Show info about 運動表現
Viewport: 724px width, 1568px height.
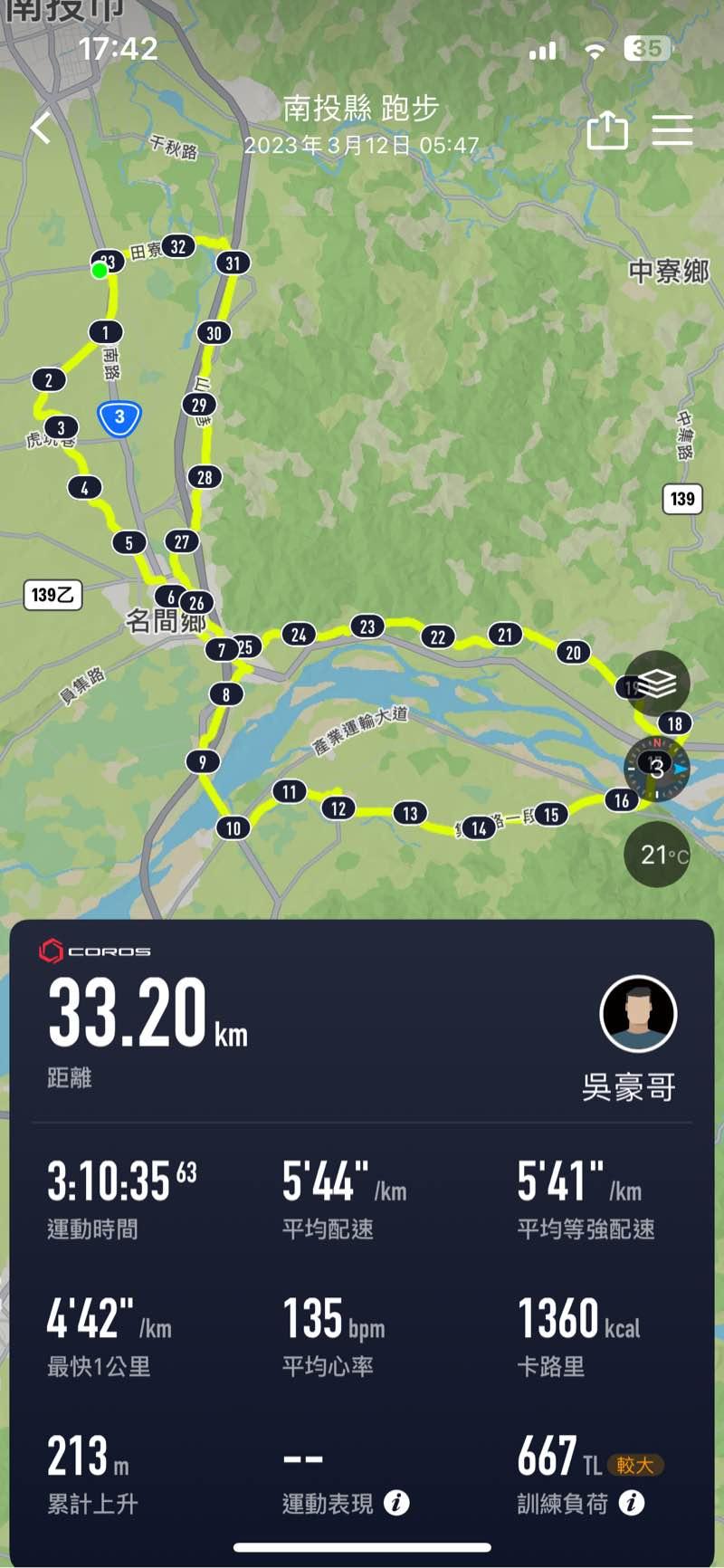[396, 1504]
